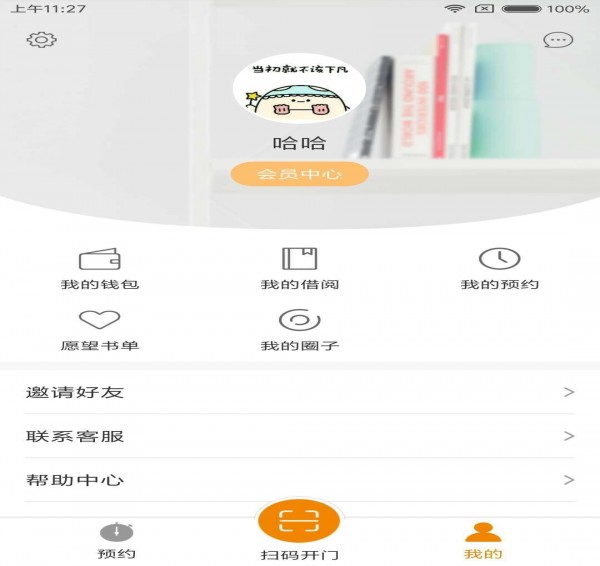Open the settings gear icon

click(42, 40)
